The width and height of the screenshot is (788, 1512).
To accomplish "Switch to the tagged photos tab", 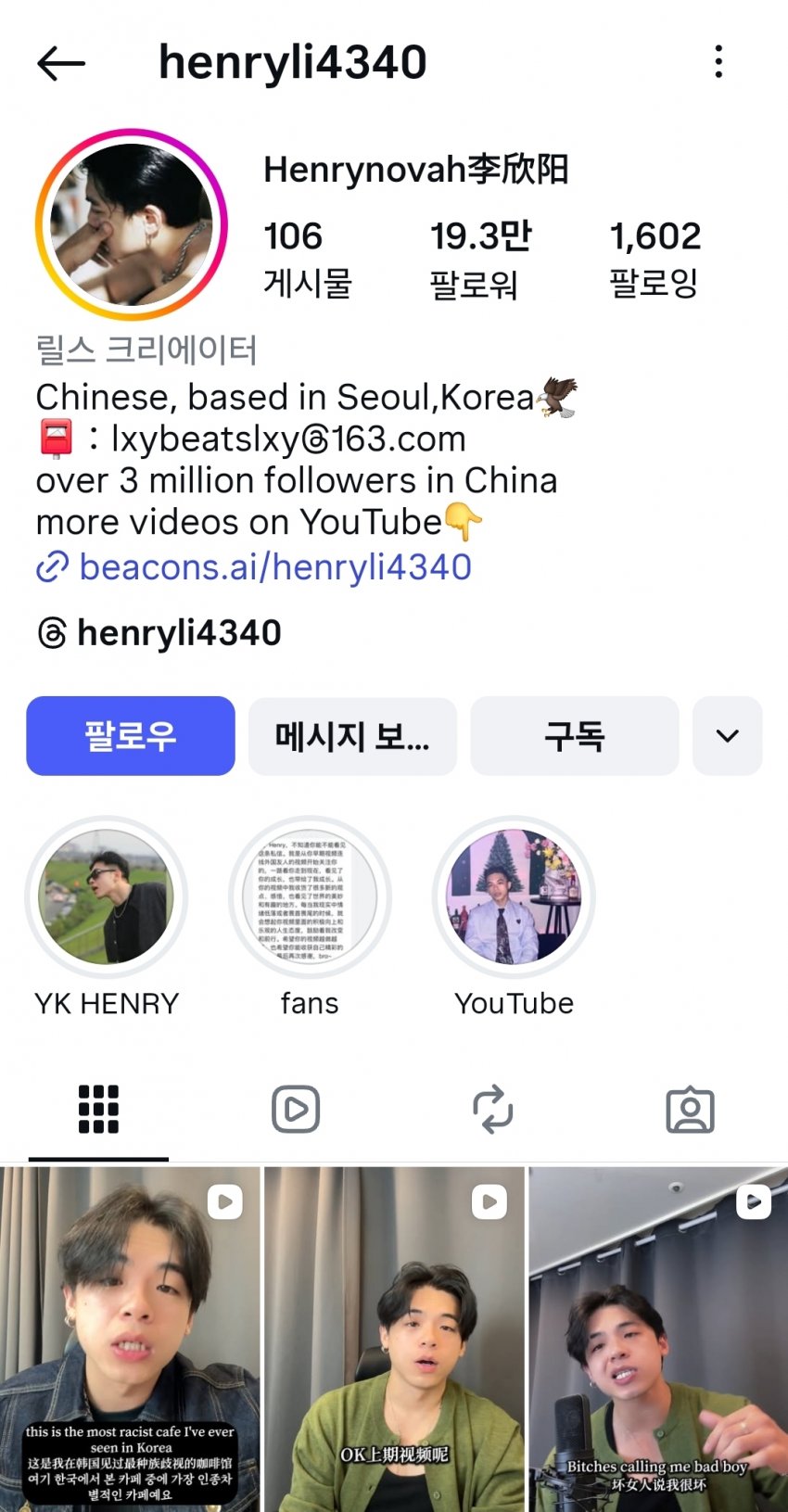I will pos(690,1110).
